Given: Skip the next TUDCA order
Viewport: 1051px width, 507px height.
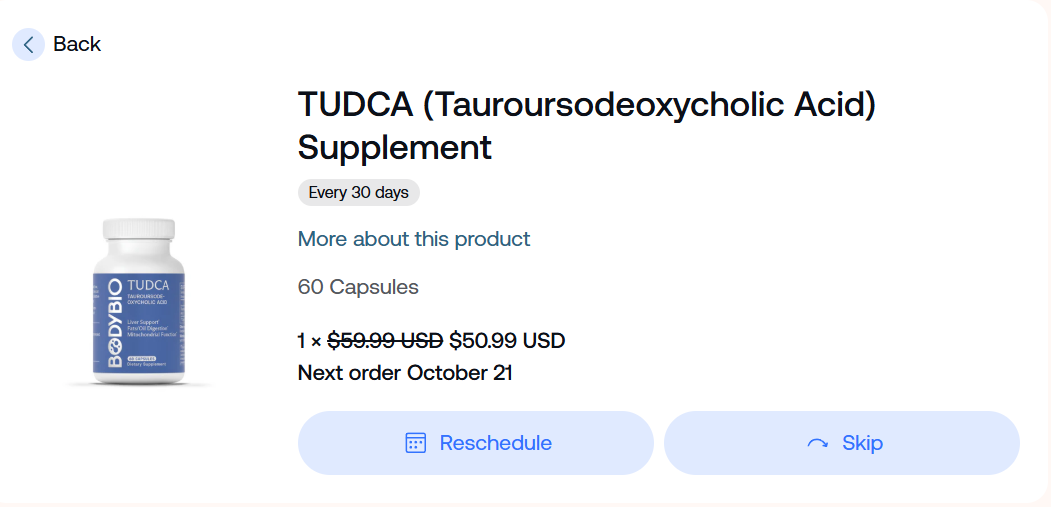Looking at the screenshot, I should [x=842, y=443].
